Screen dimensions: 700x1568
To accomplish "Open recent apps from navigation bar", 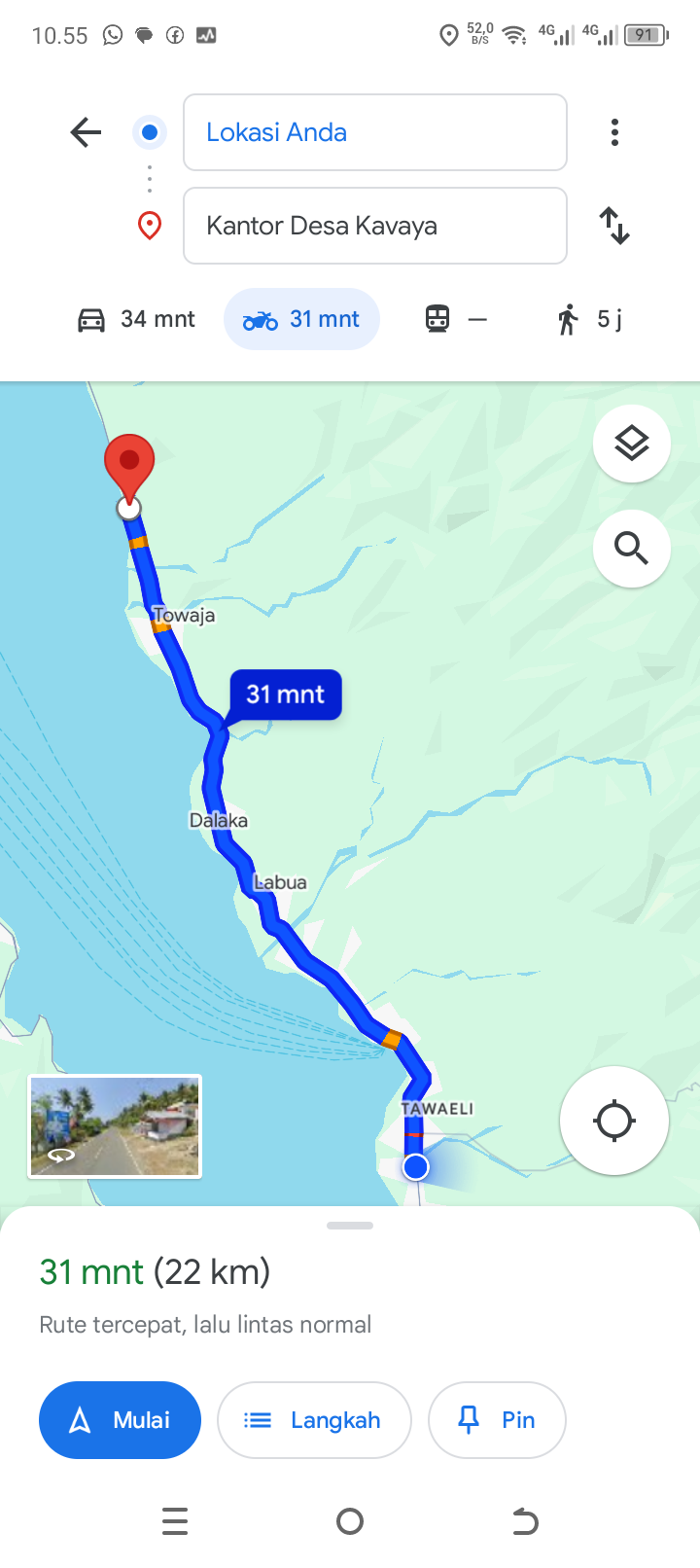I will [175, 1521].
